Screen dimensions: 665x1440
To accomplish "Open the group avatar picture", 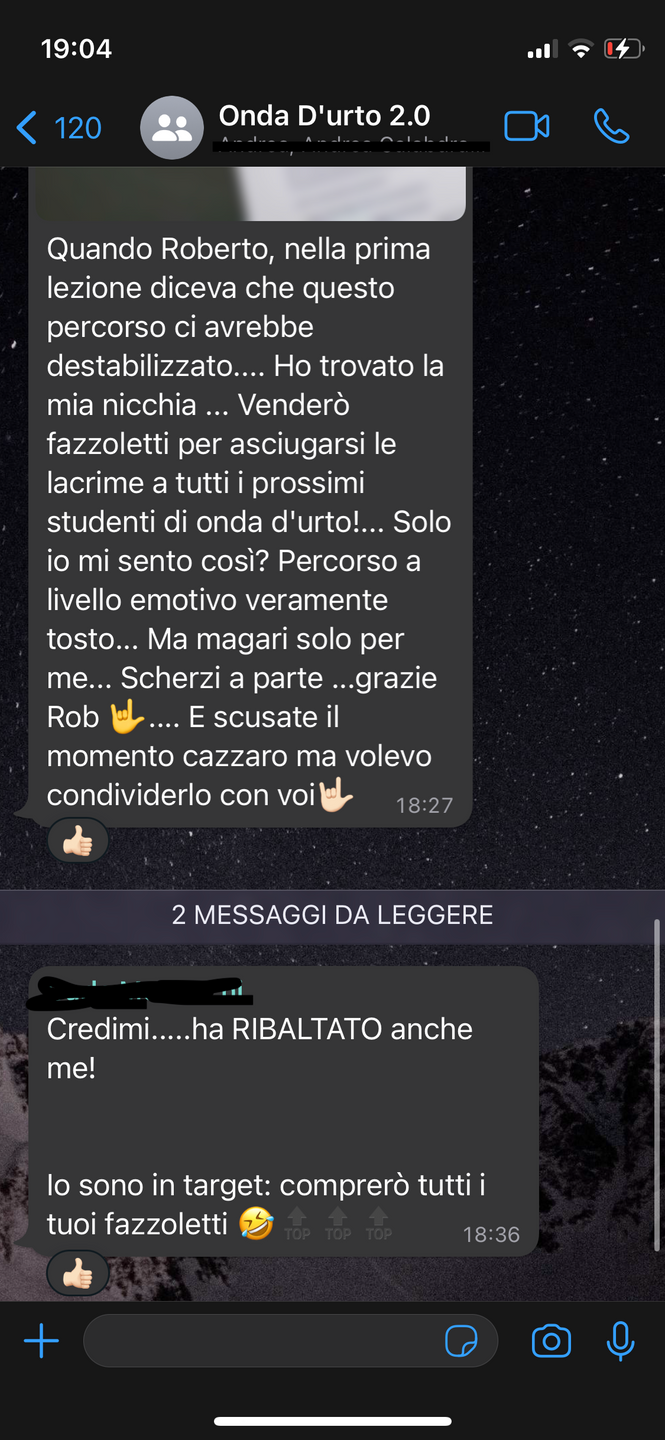I will (x=172, y=128).
